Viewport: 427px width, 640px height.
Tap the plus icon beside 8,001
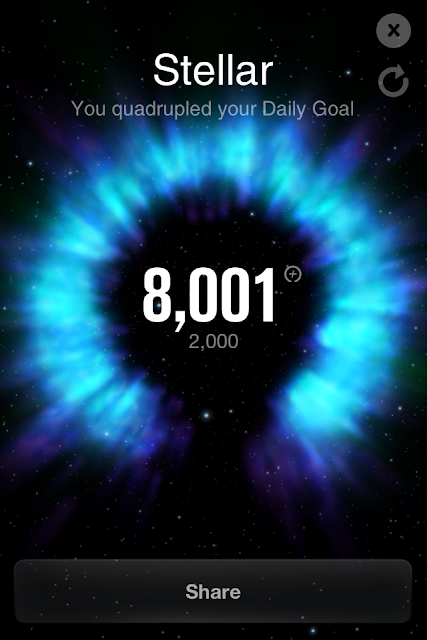[293, 274]
